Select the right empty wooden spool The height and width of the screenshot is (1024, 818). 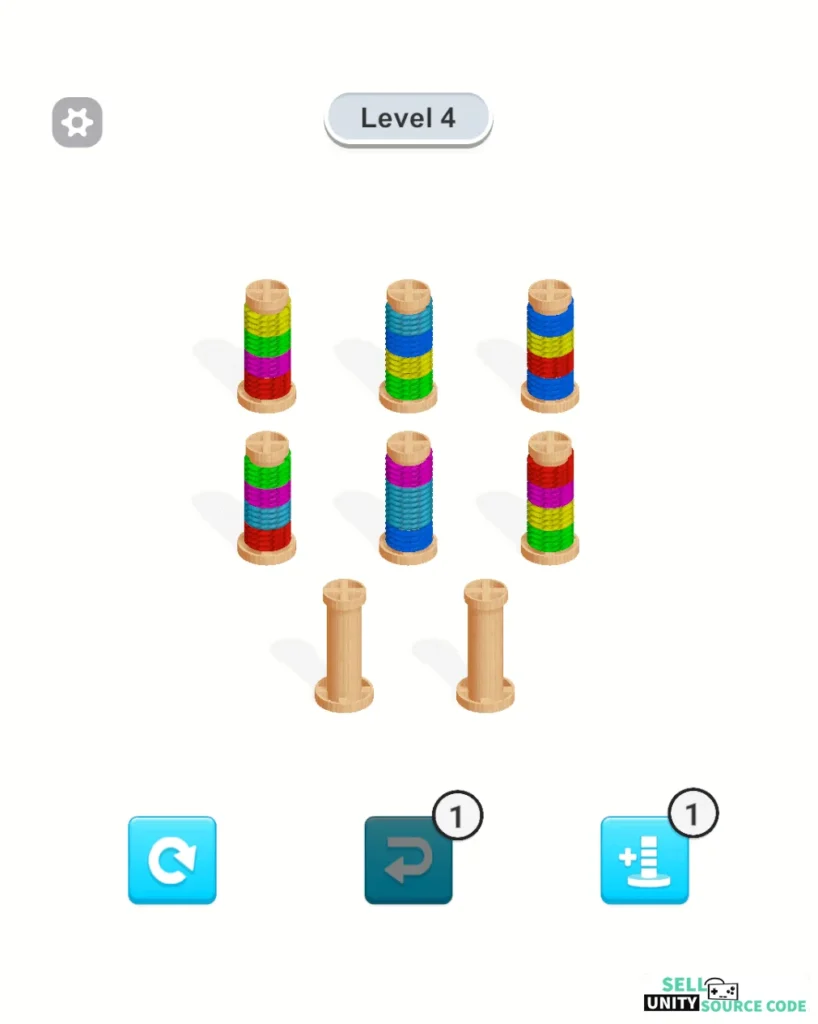coord(484,645)
